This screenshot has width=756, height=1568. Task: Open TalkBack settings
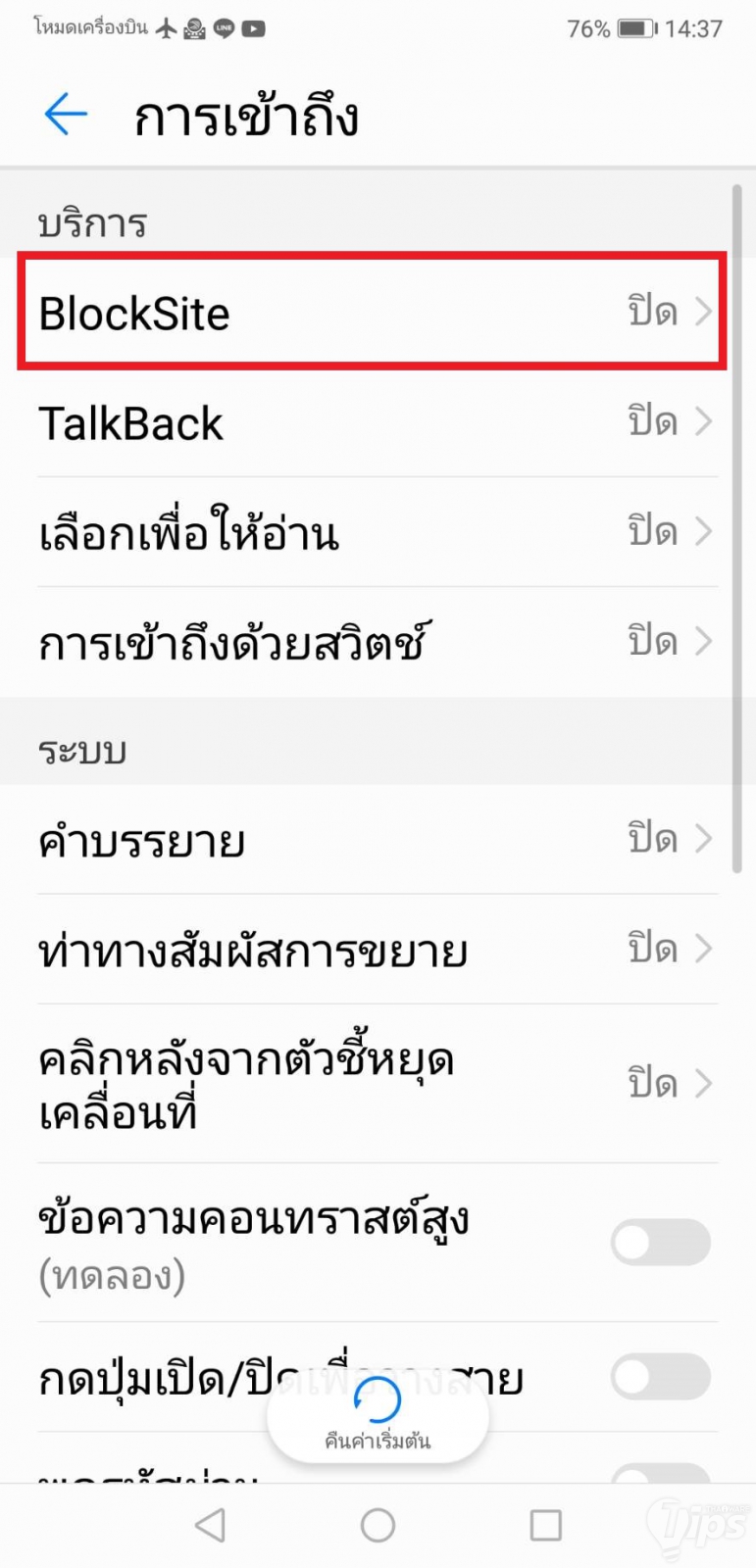(373, 422)
